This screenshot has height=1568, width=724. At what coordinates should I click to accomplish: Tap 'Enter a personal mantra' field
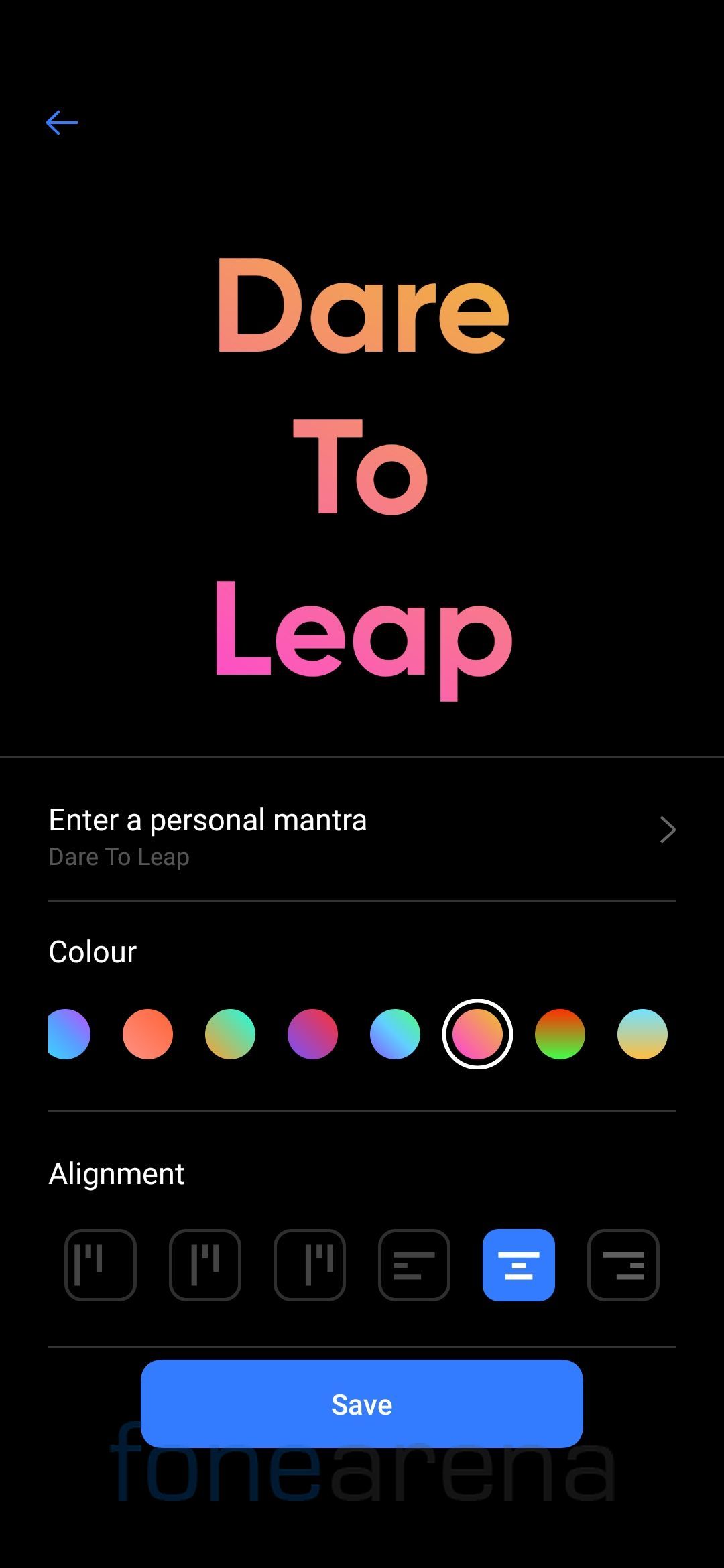coord(208,819)
